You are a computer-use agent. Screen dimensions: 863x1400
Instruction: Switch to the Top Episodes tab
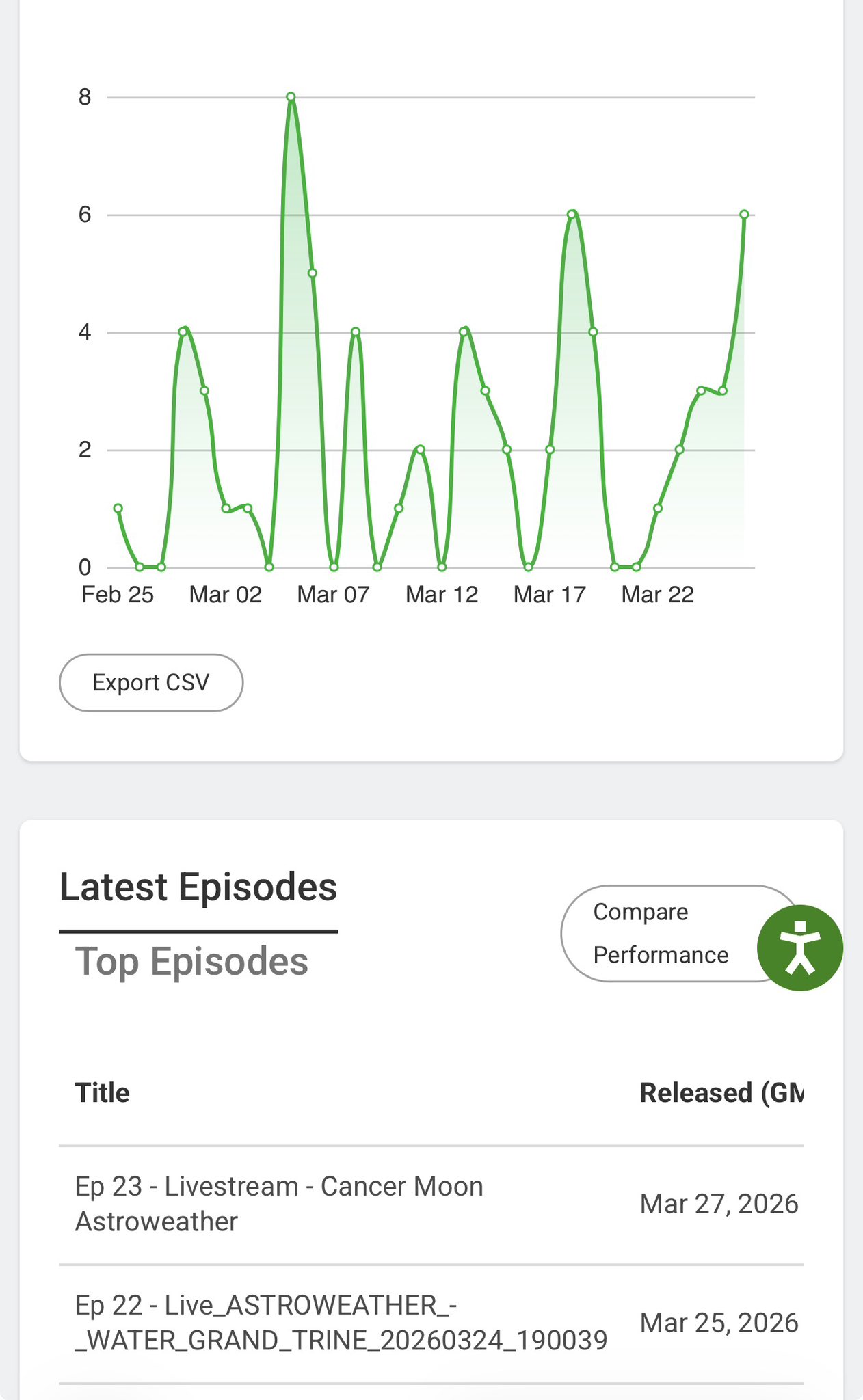pos(191,962)
